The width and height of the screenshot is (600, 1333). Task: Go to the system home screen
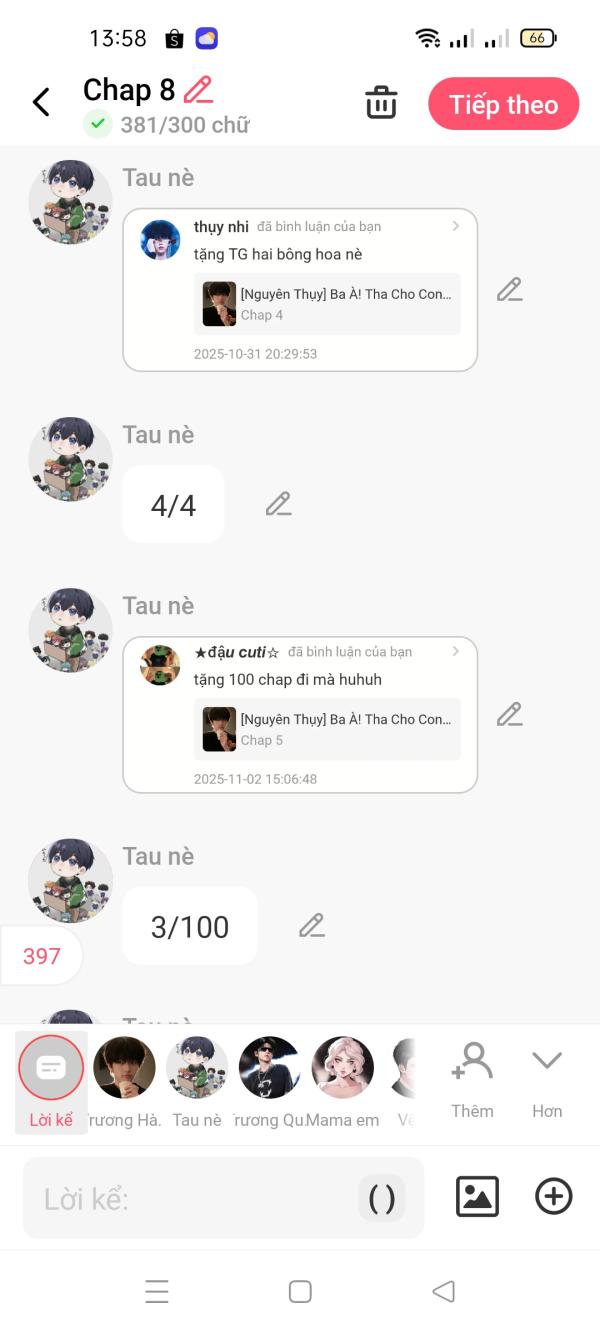click(300, 1291)
